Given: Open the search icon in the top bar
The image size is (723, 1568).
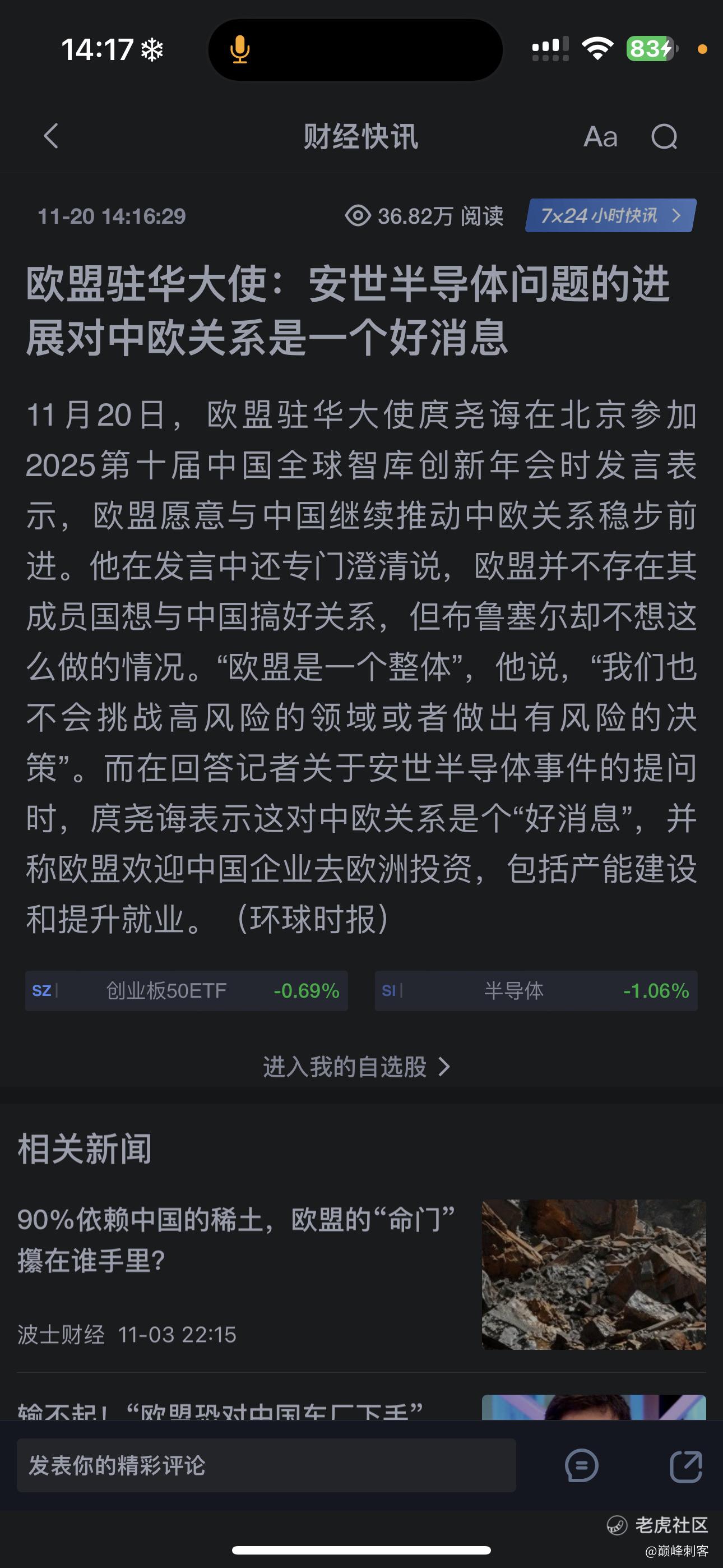Looking at the screenshot, I should 664,137.
